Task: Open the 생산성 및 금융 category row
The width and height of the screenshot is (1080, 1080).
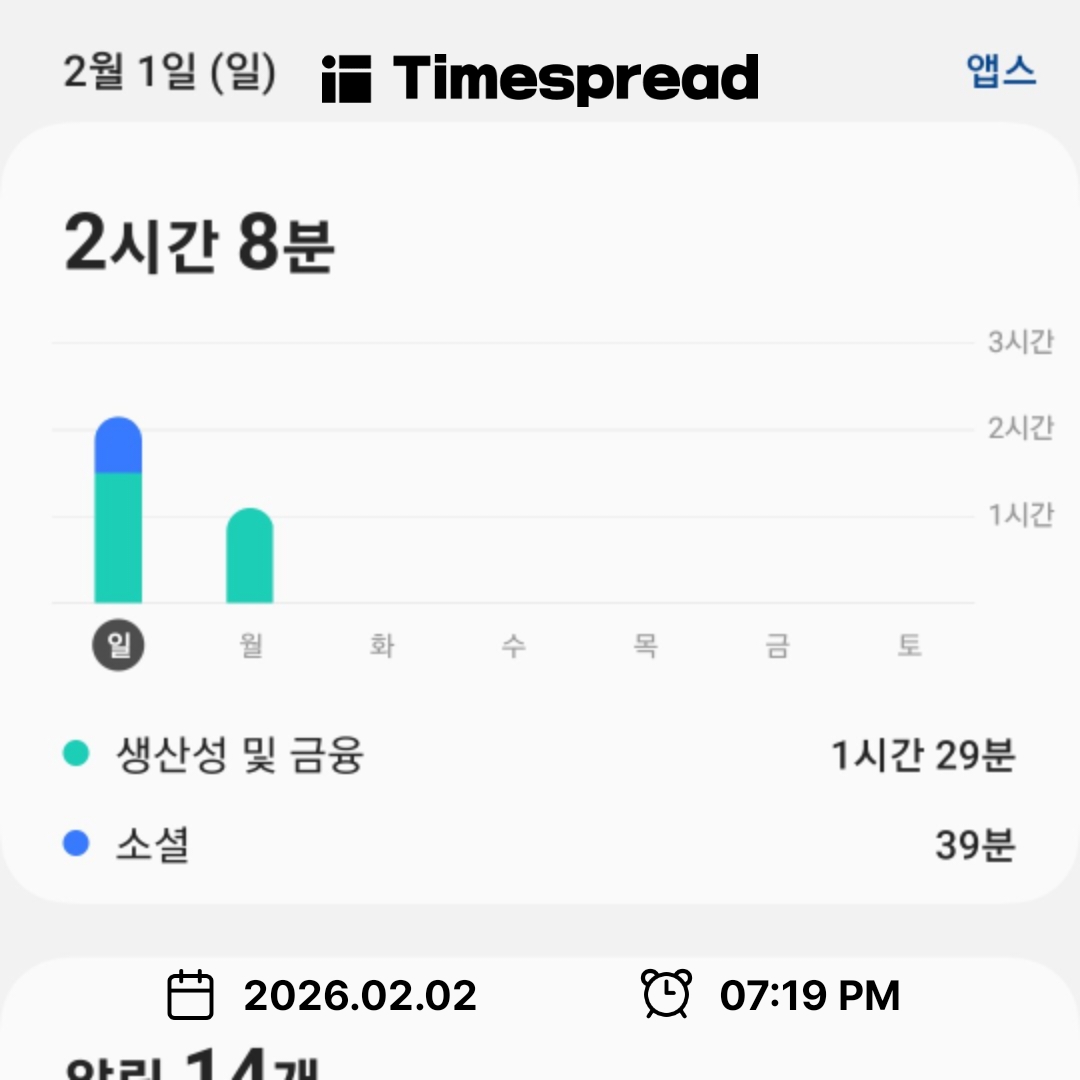Action: pyautogui.click(x=540, y=756)
